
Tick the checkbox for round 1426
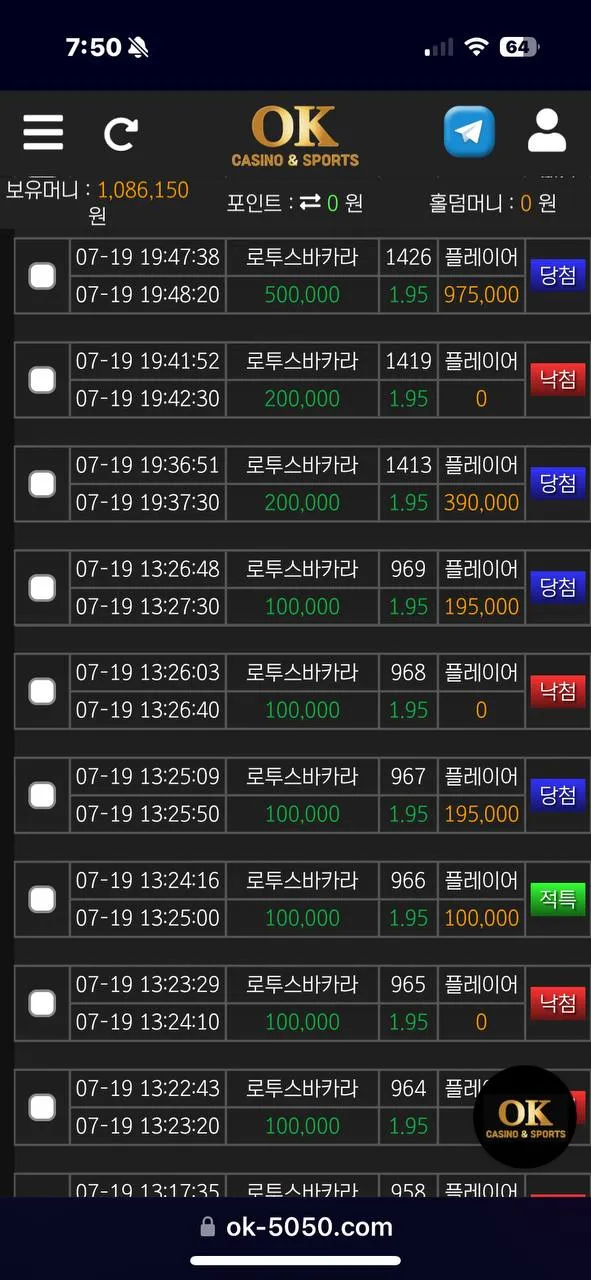(42, 276)
